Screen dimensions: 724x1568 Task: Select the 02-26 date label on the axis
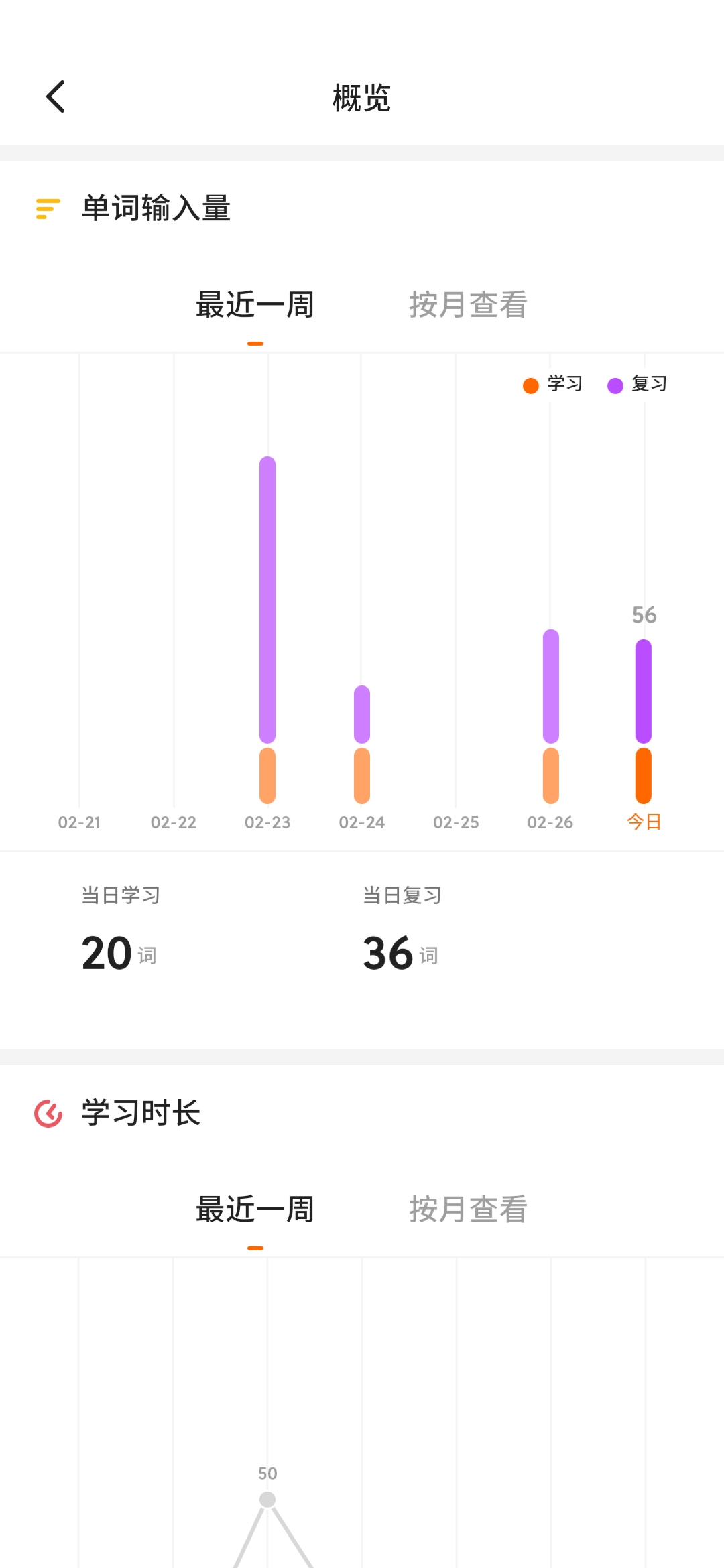[550, 823]
